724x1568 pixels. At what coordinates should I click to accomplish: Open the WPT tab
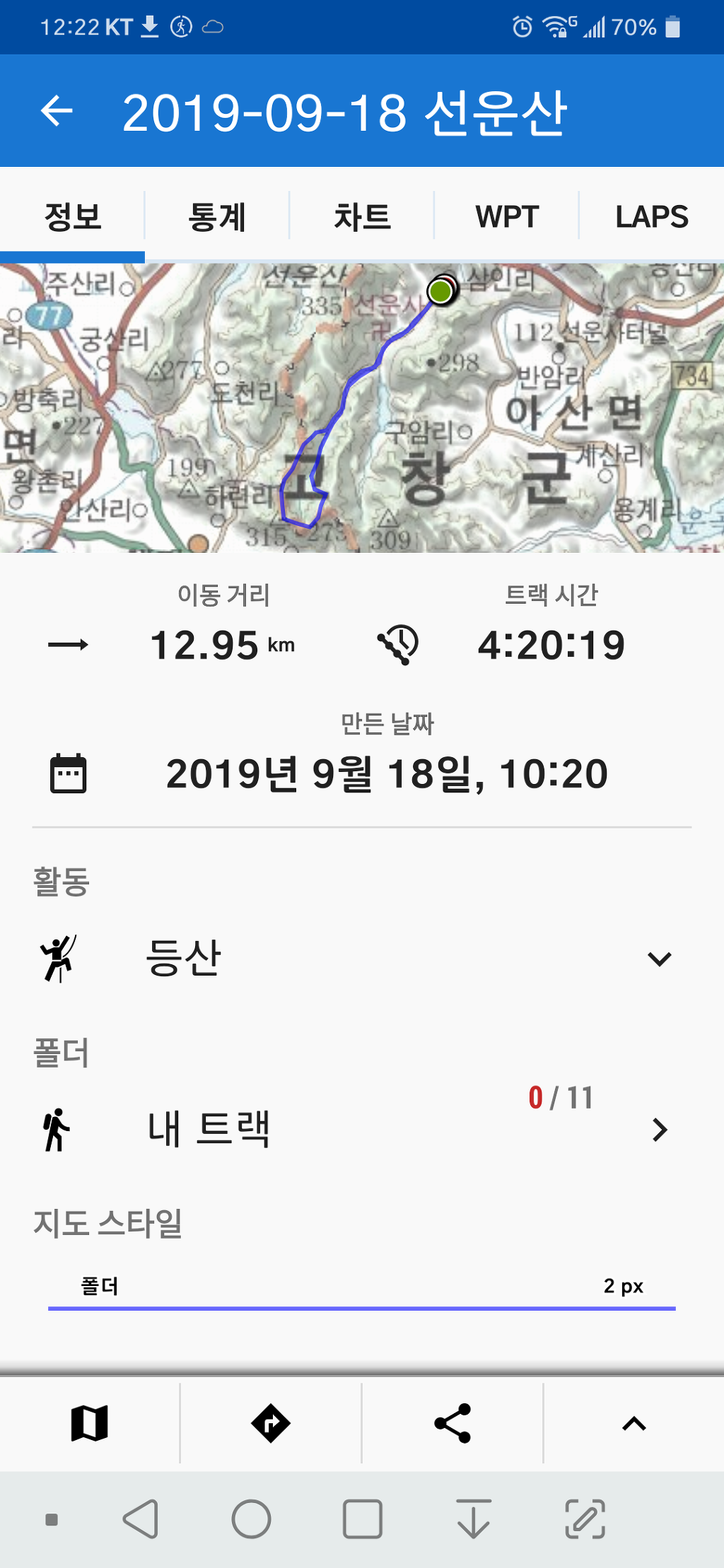tap(507, 216)
